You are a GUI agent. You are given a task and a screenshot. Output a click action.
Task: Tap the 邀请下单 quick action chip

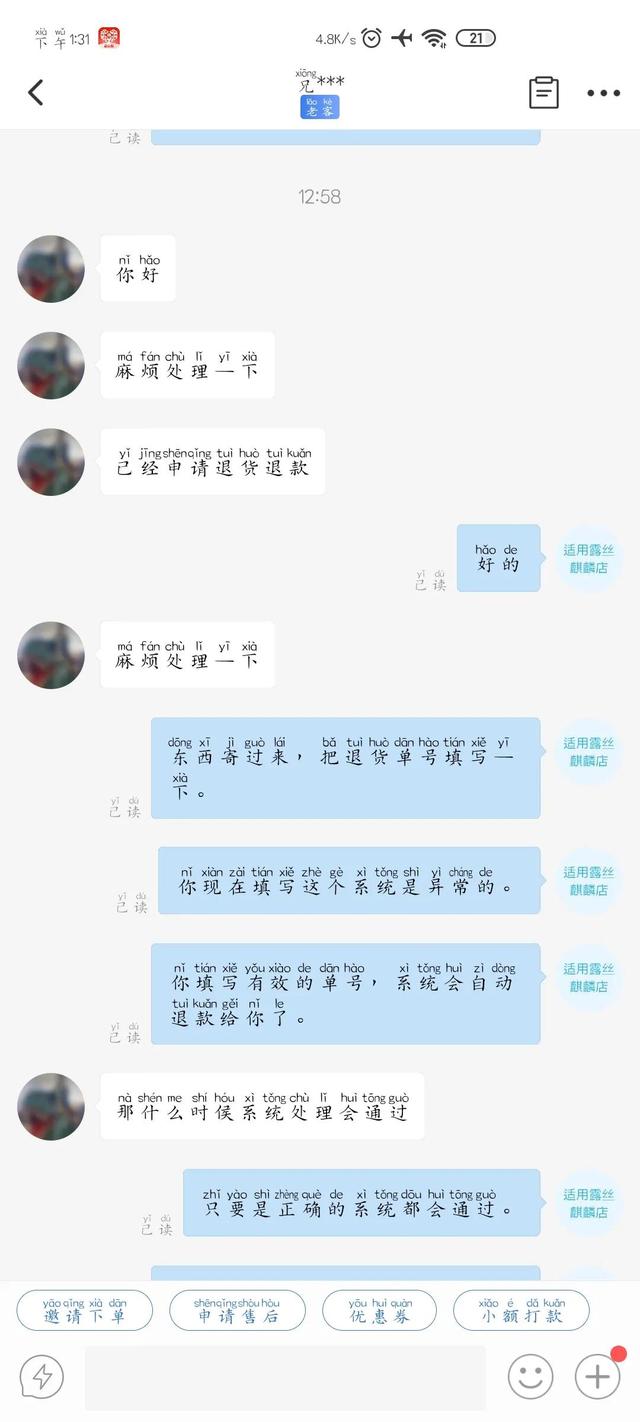point(85,1310)
